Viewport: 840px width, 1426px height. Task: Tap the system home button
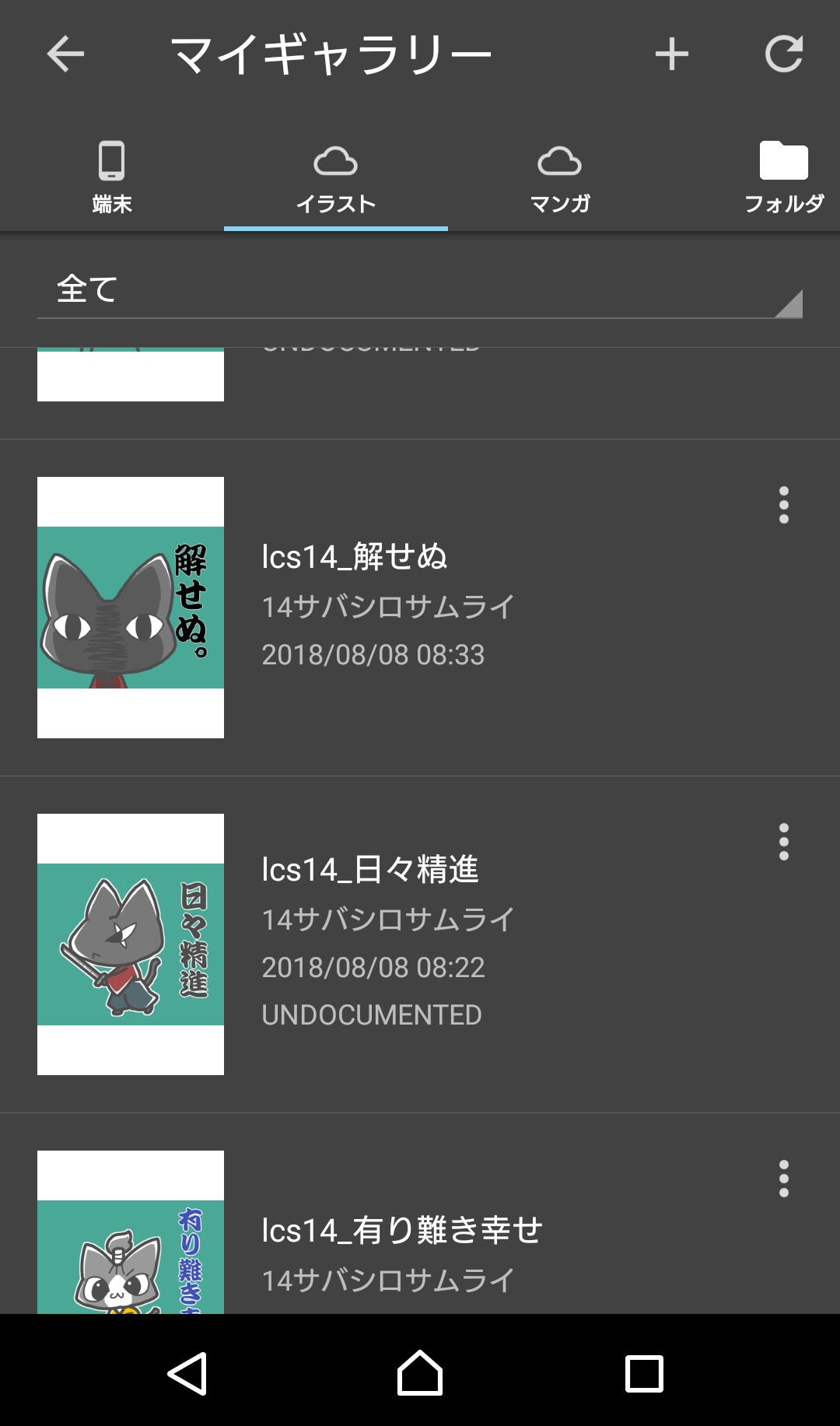[x=420, y=1373]
